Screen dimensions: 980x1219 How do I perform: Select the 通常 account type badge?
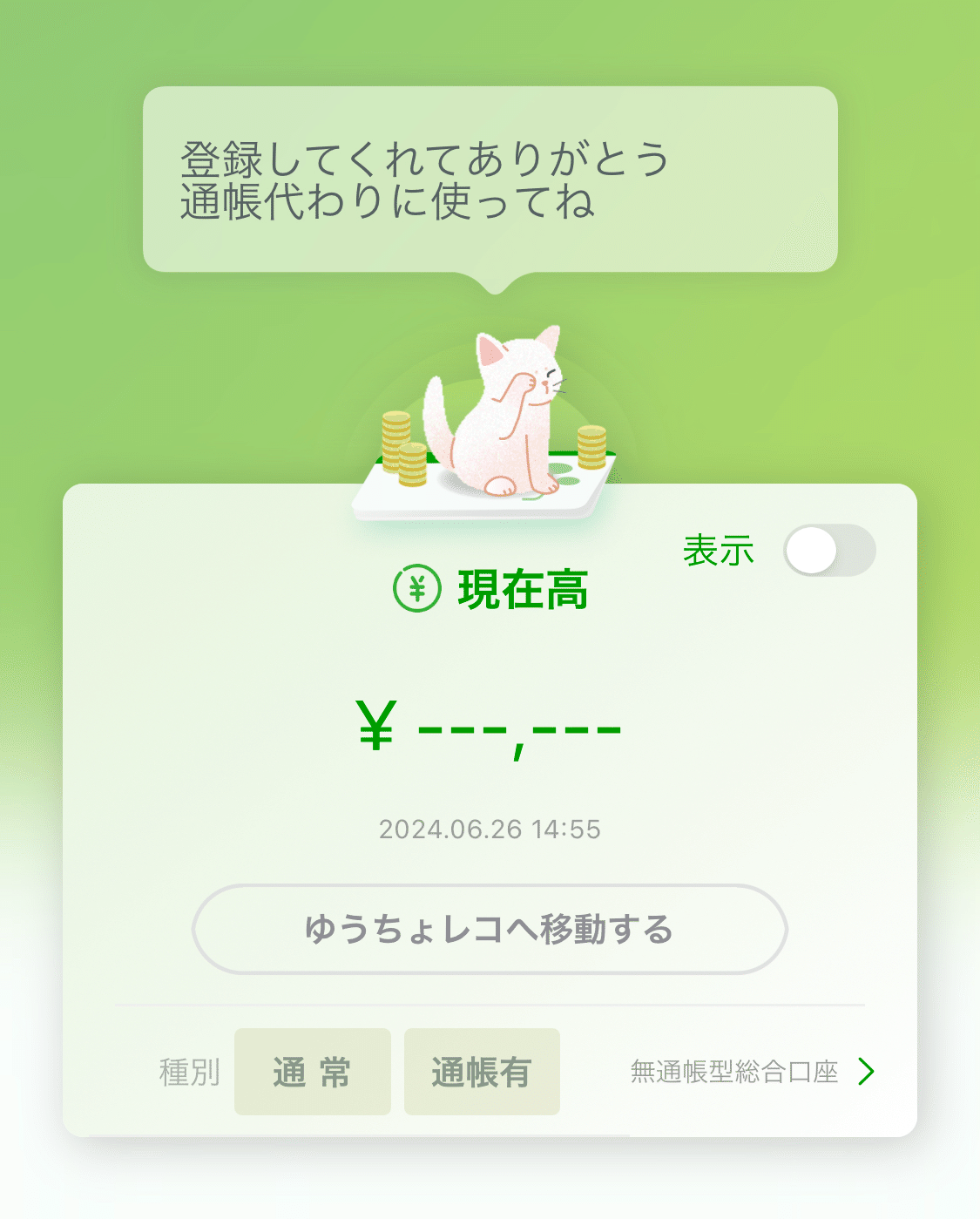pyautogui.click(x=312, y=1072)
